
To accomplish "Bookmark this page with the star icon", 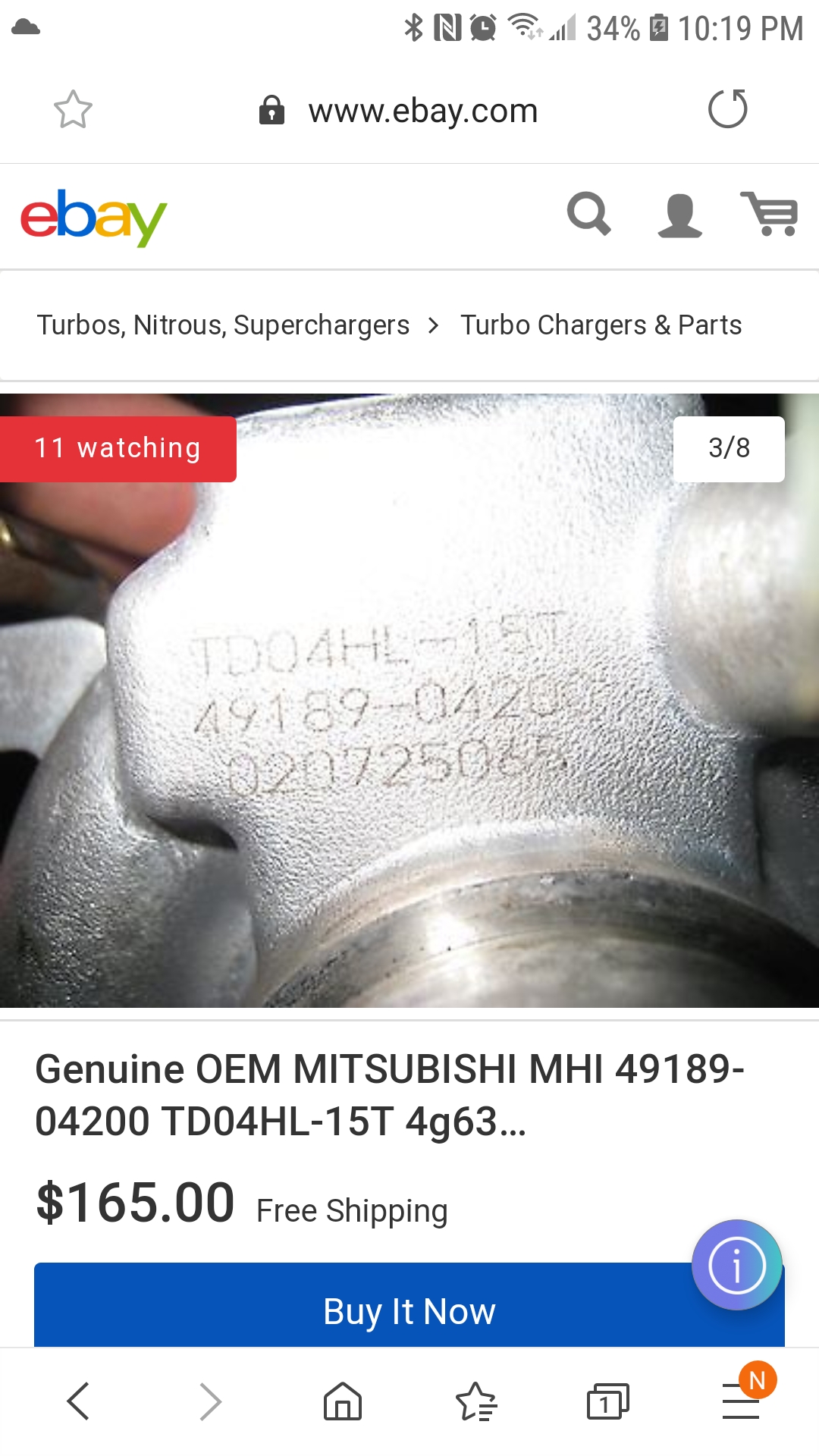I will (73, 110).
